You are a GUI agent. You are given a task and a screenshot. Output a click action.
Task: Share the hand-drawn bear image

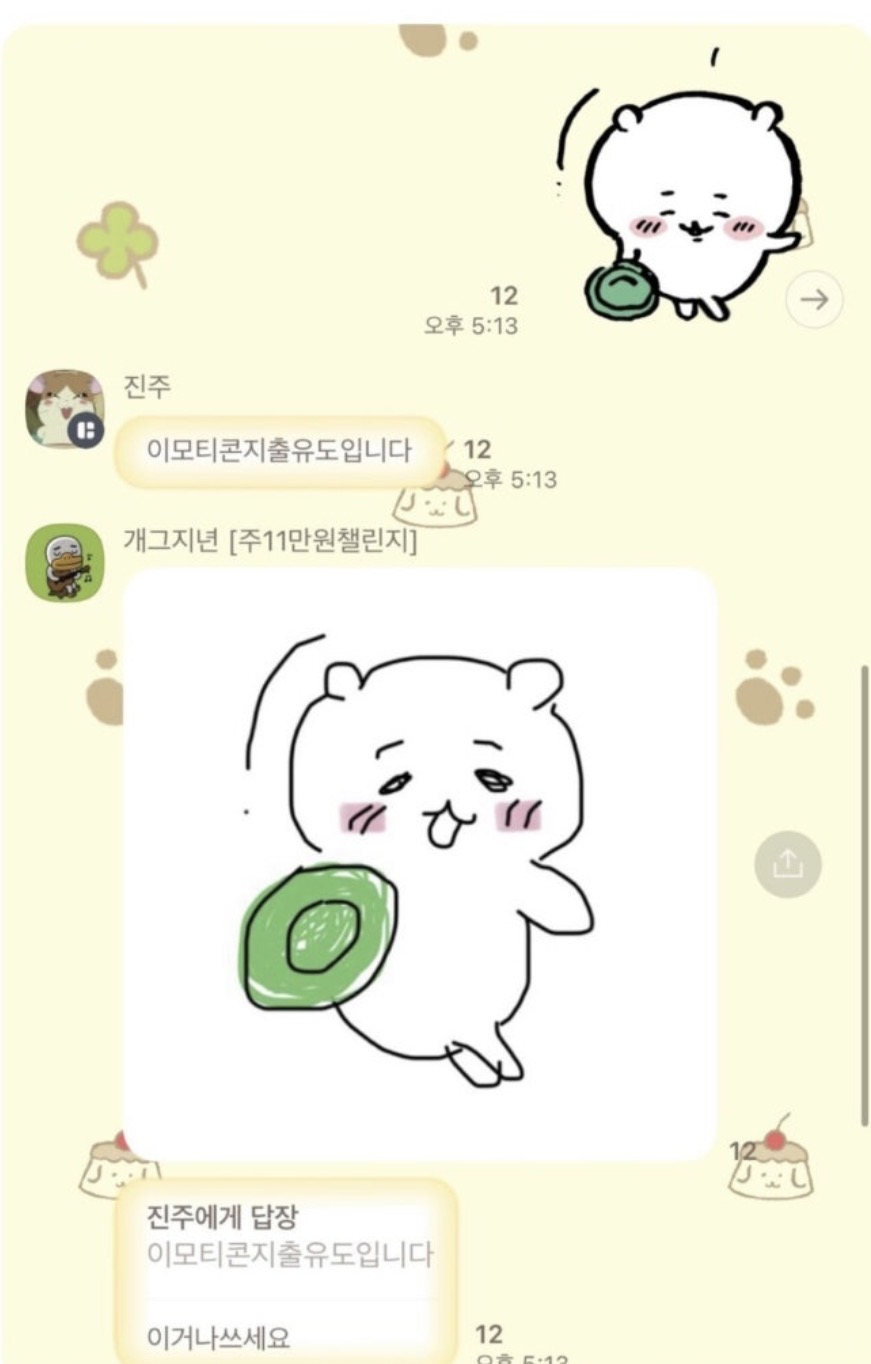(787, 864)
